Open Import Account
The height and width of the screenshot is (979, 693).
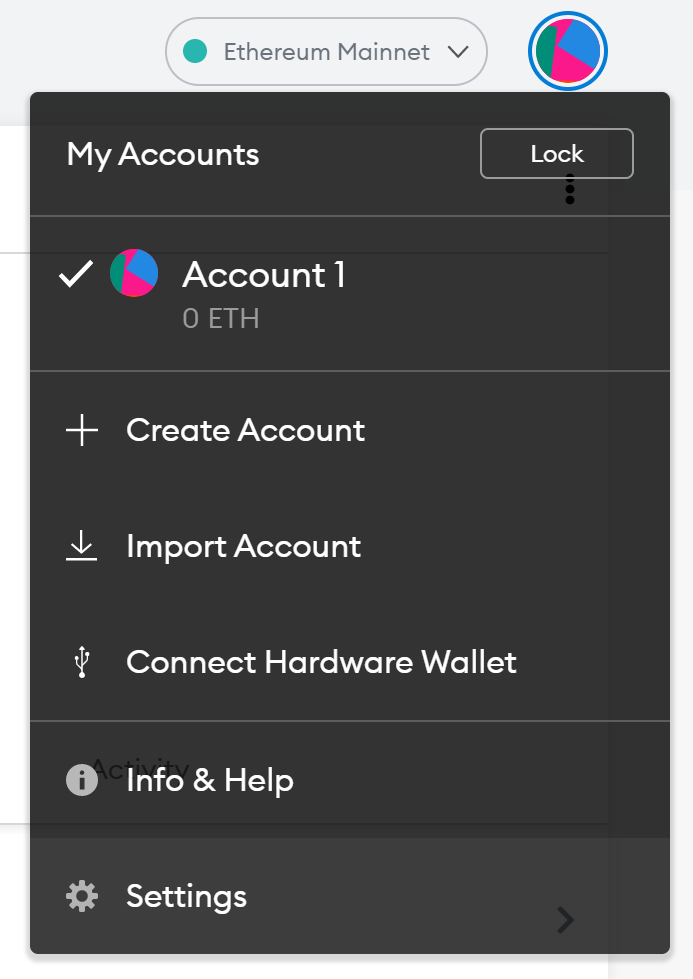click(x=243, y=547)
